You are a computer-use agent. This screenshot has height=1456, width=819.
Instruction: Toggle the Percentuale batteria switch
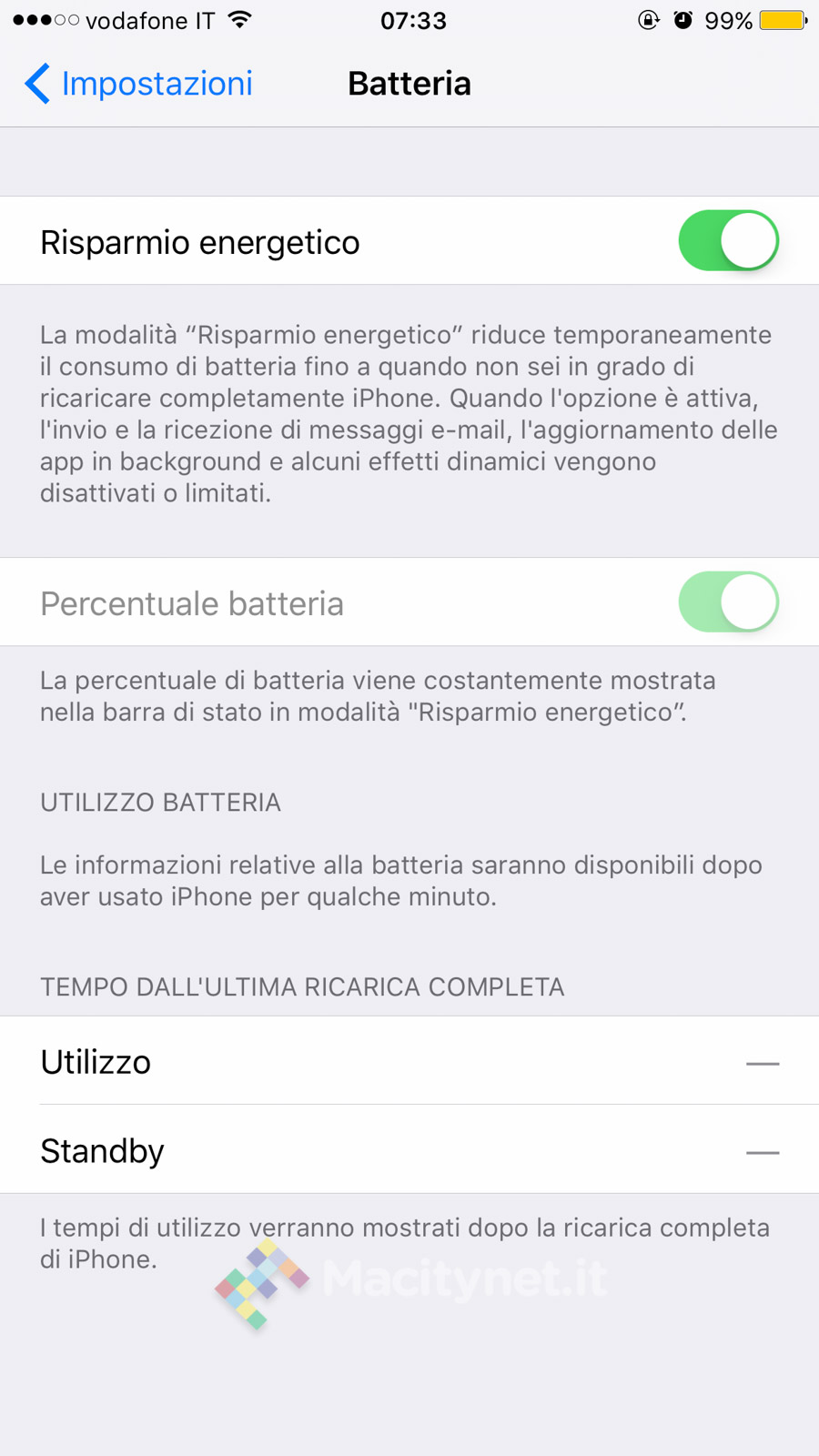(728, 602)
